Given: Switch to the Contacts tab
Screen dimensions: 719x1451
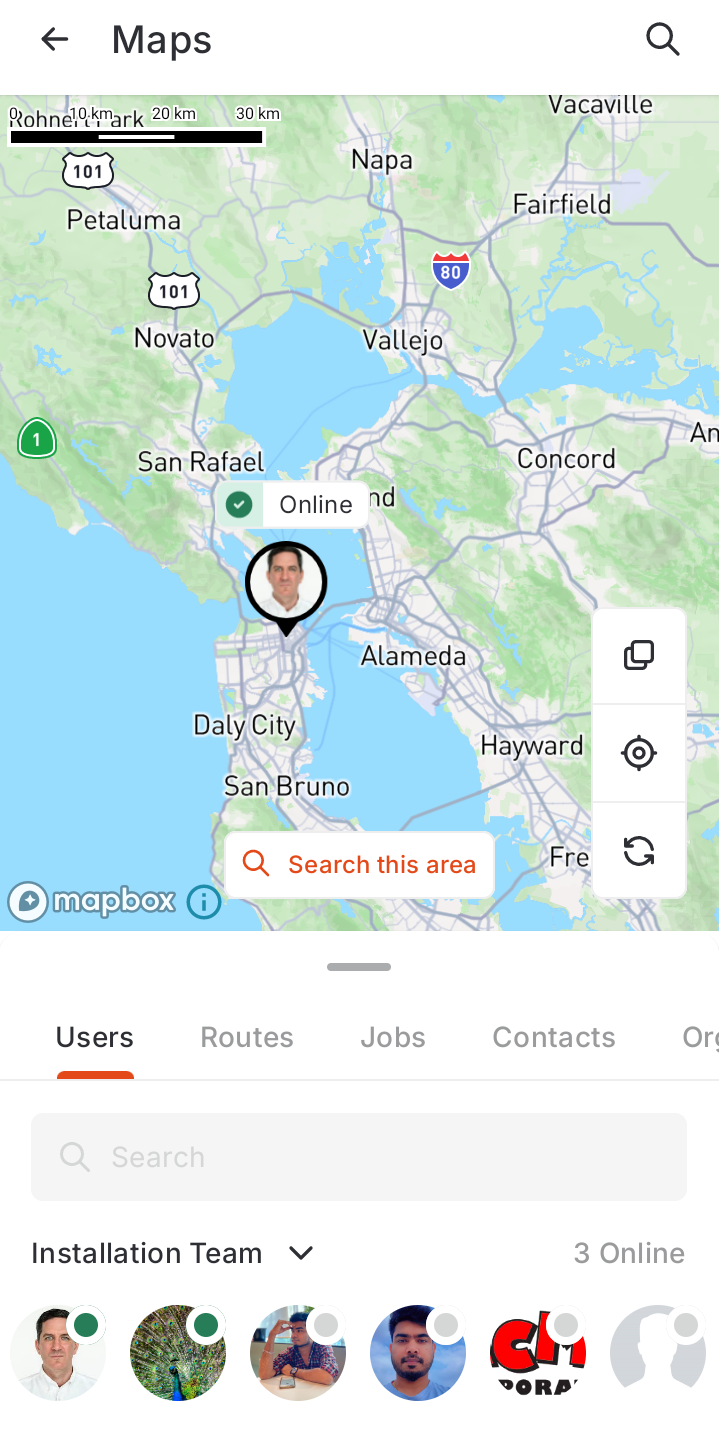Looking at the screenshot, I should click(553, 1037).
